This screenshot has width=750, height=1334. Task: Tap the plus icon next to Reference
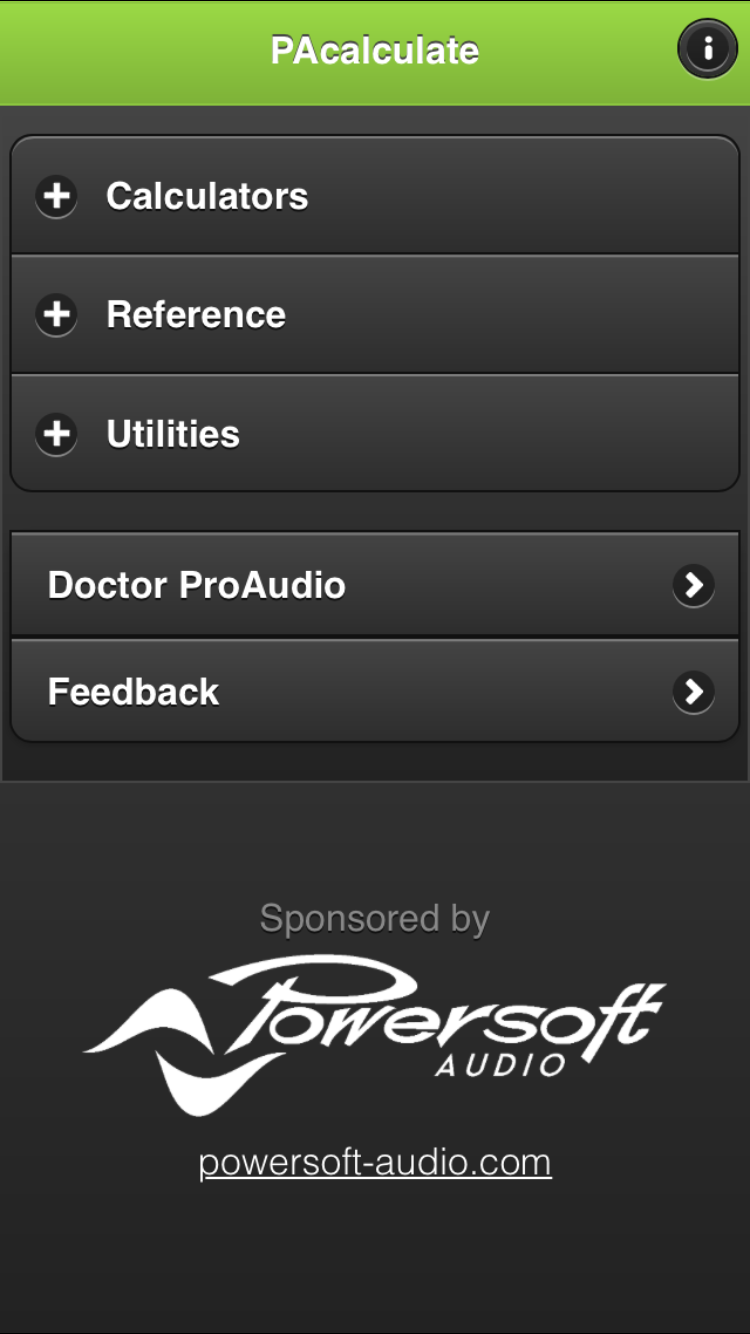[x=56, y=315]
